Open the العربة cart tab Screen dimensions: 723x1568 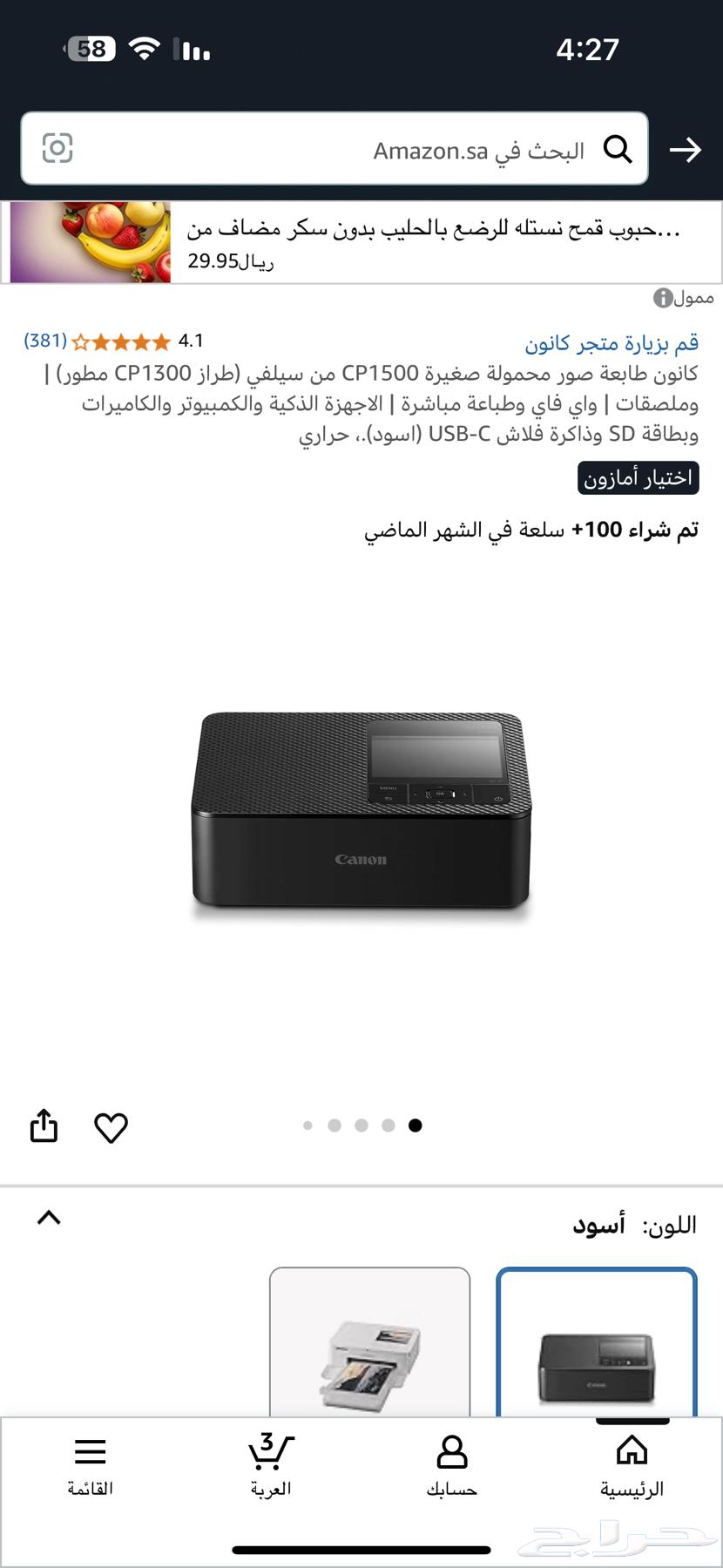pos(271,1467)
